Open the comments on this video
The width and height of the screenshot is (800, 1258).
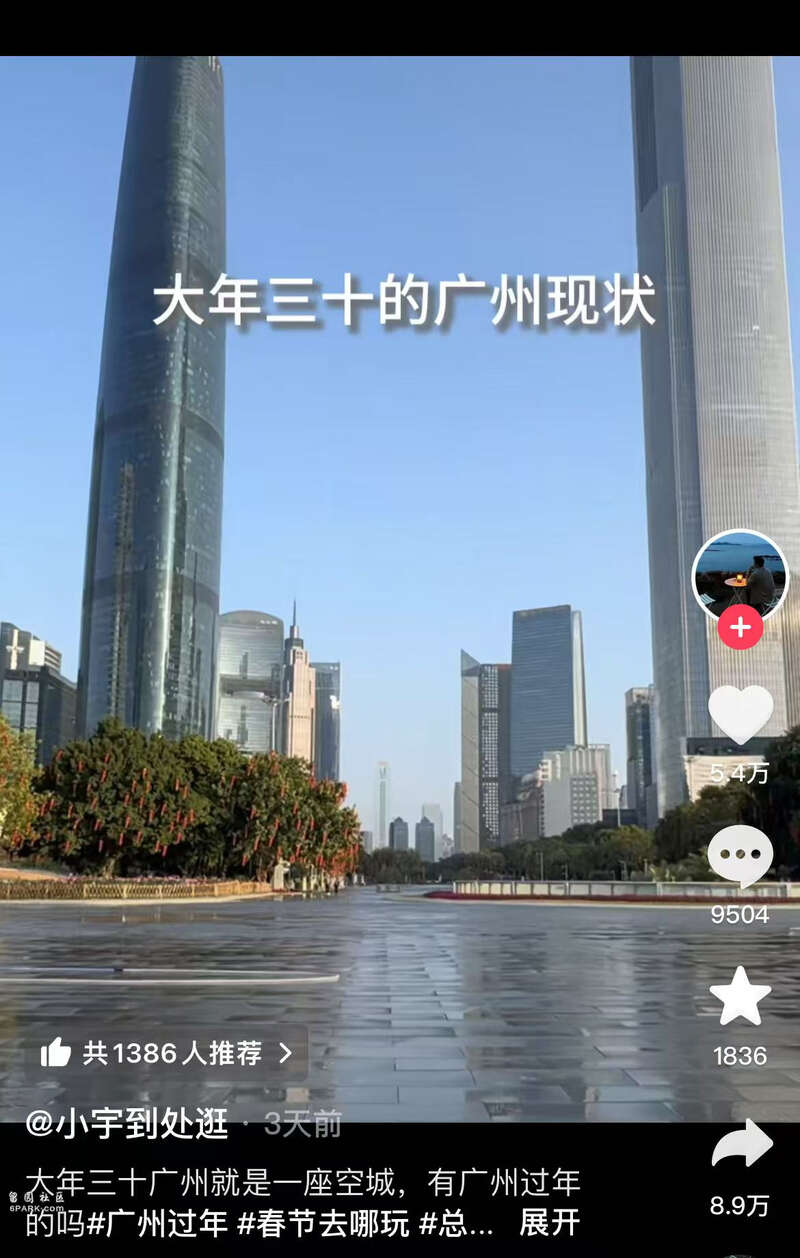point(740,855)
